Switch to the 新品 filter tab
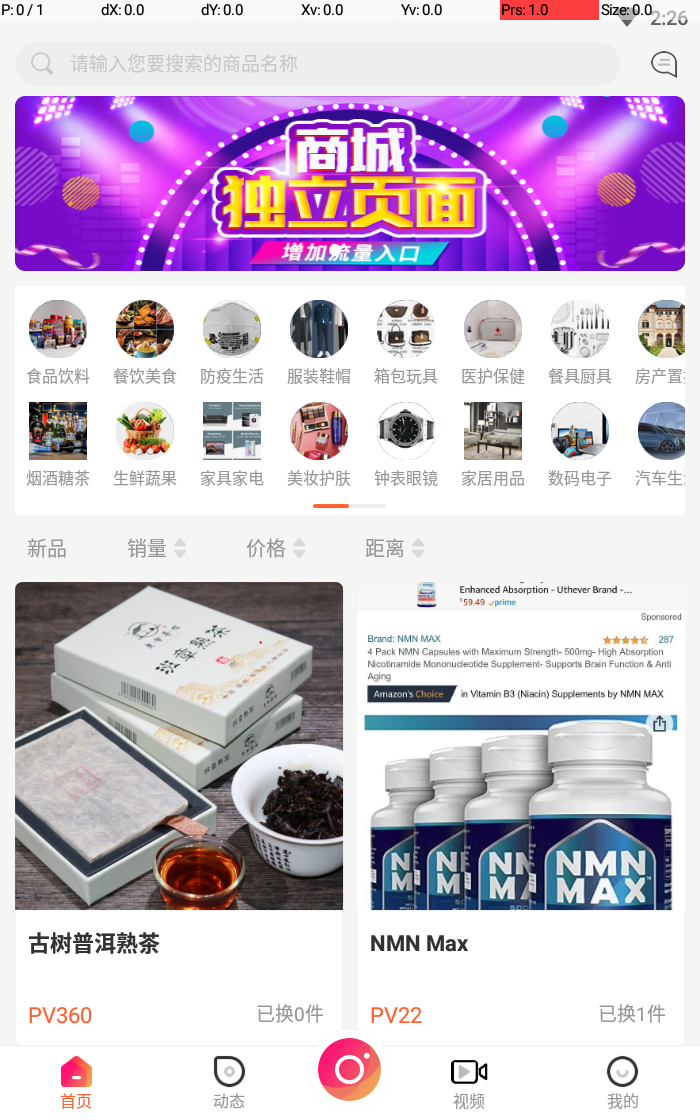Screen dimensions: 700x1120 [47, 548]
